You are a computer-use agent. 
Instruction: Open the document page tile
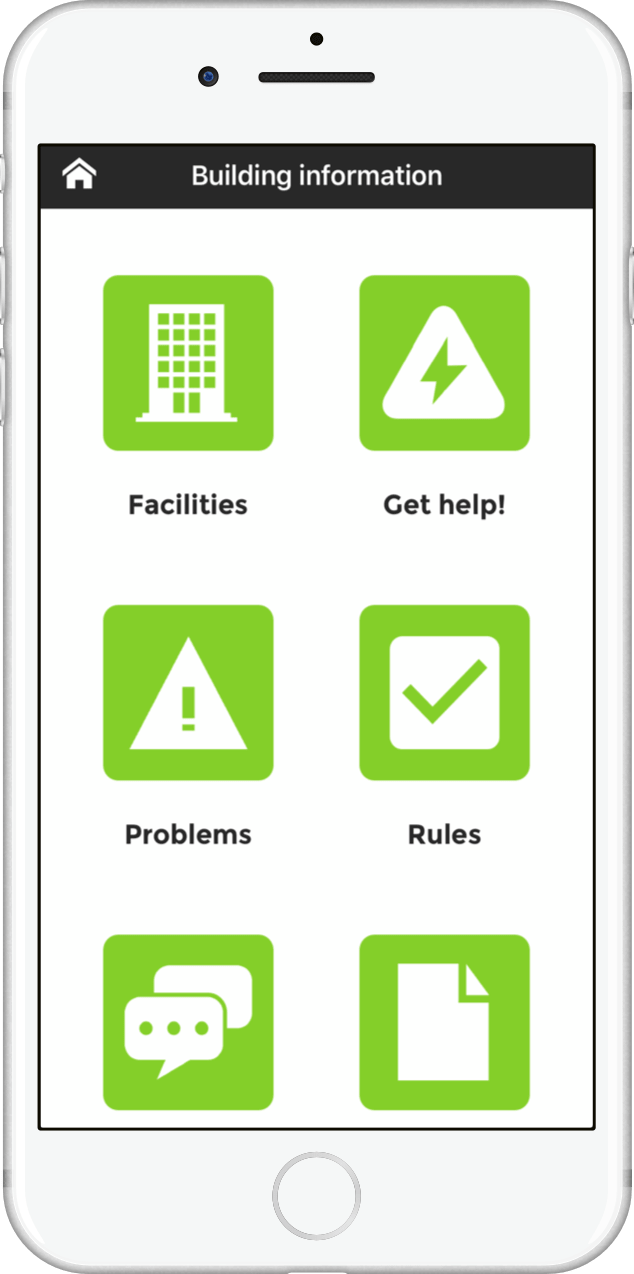click(444, 1022)
